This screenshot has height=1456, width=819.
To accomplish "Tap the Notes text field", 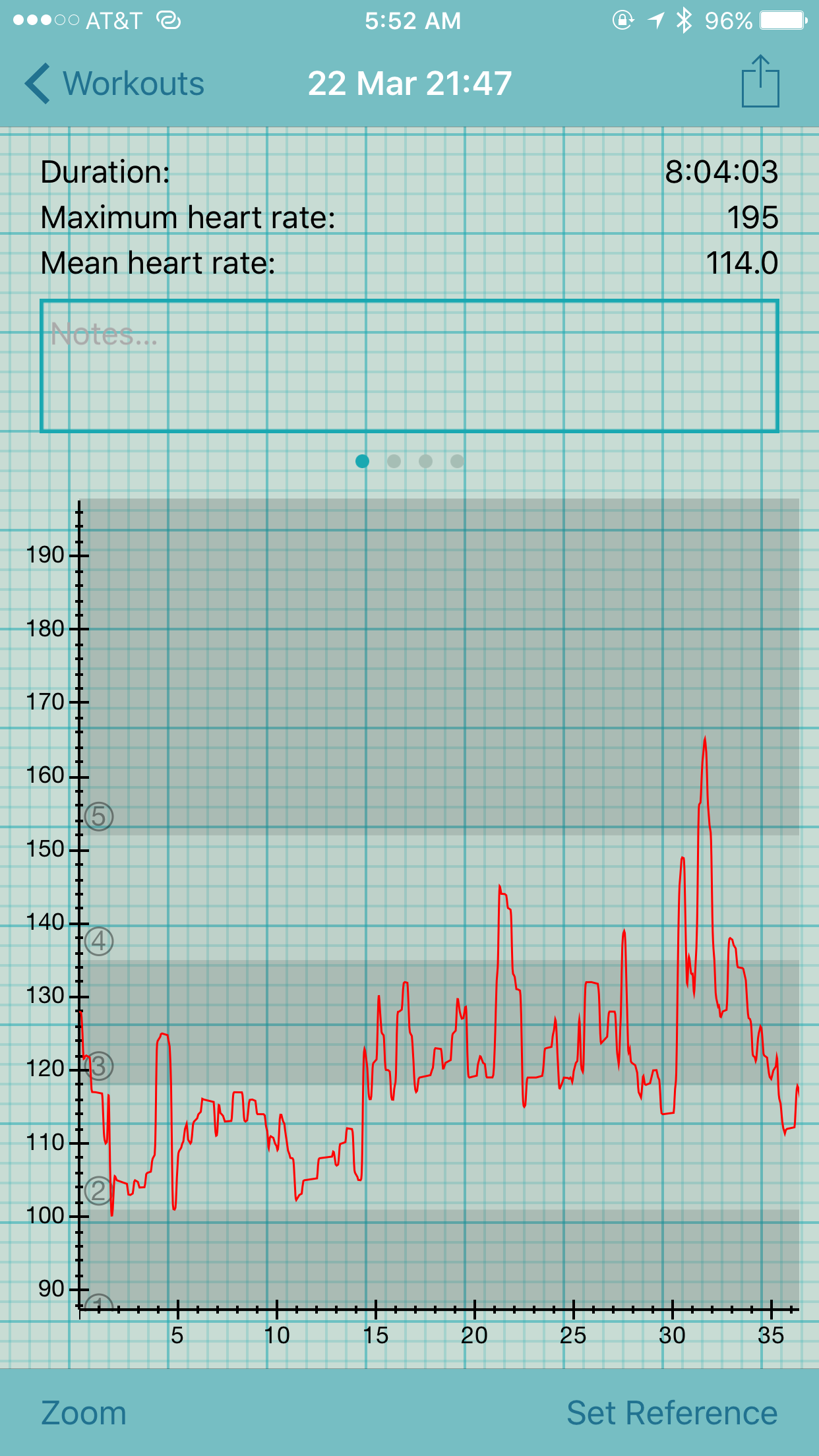I will (409, 366).
